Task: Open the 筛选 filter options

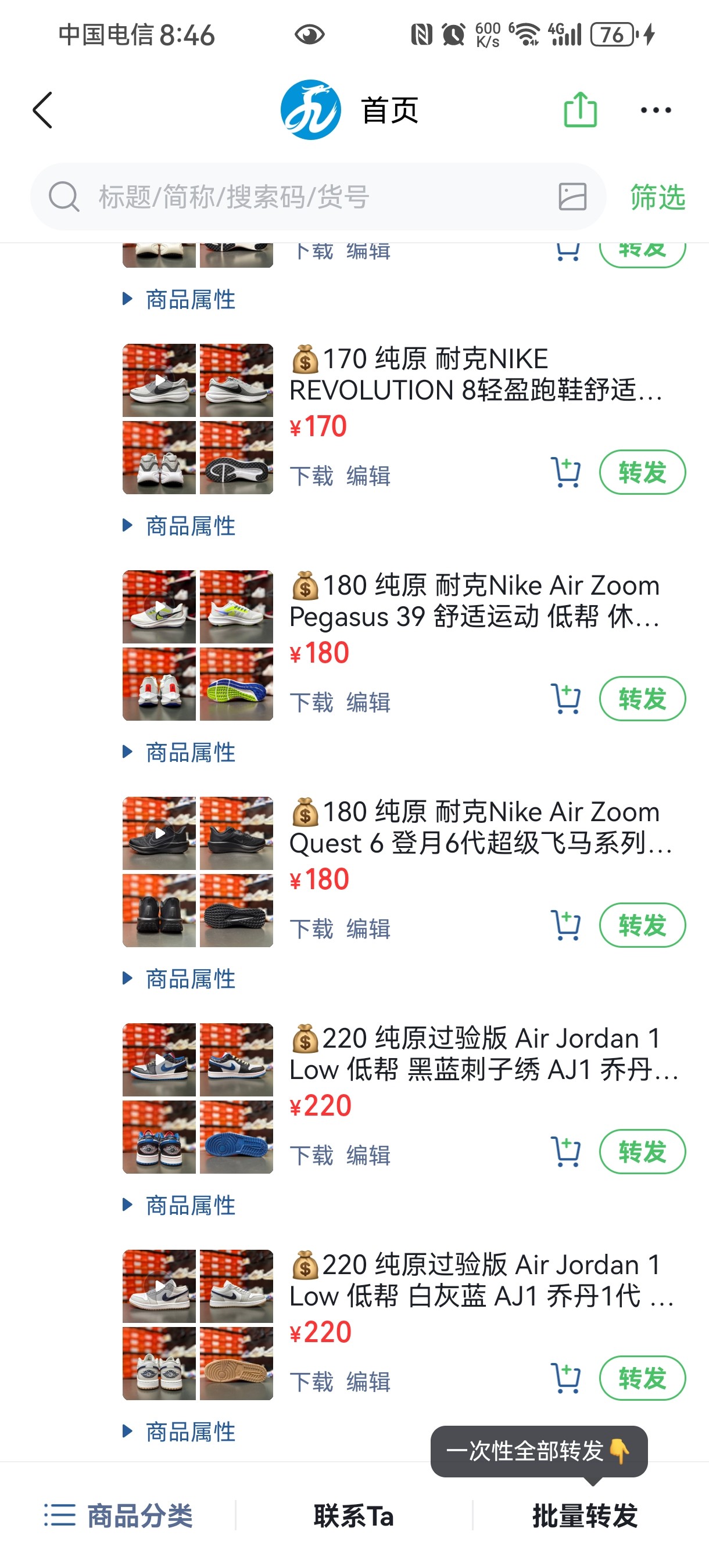Action: pyautogui.click(x=657, y=197)
